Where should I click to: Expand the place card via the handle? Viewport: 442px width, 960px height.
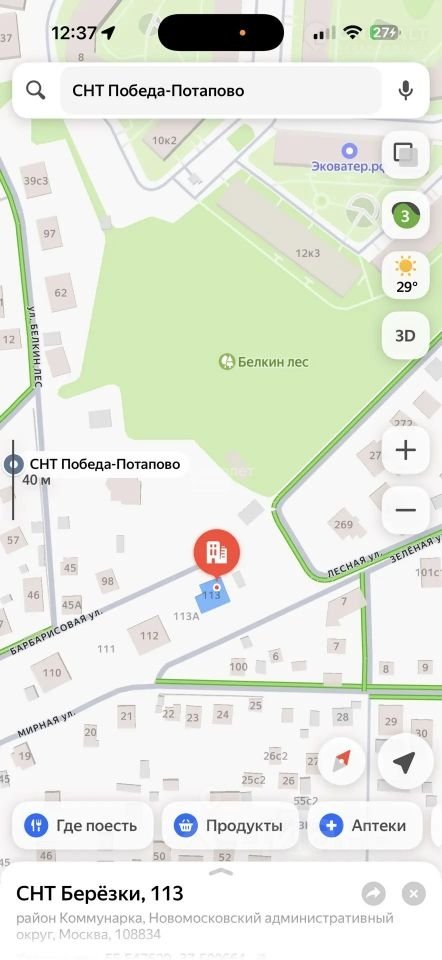coord(221,871)
